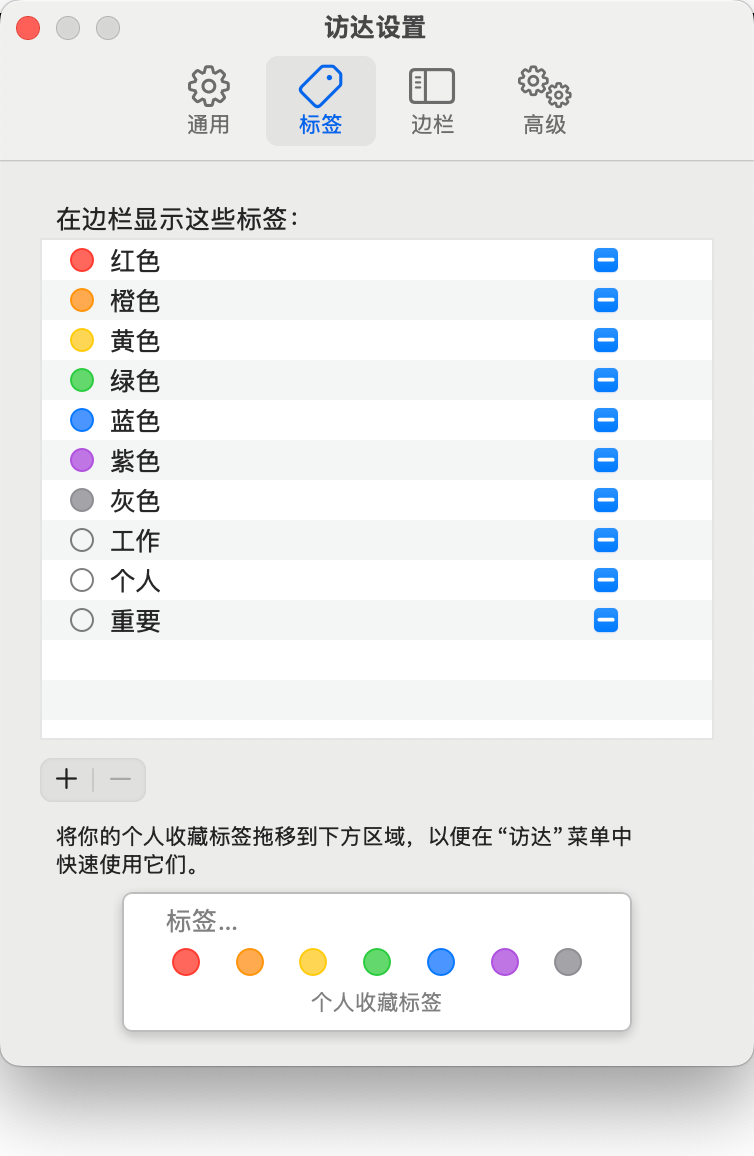The width and height of the screenshot is (754, 1156).
Task: Select the gray favorite tag swatch
Action: [x=568, y=962]
